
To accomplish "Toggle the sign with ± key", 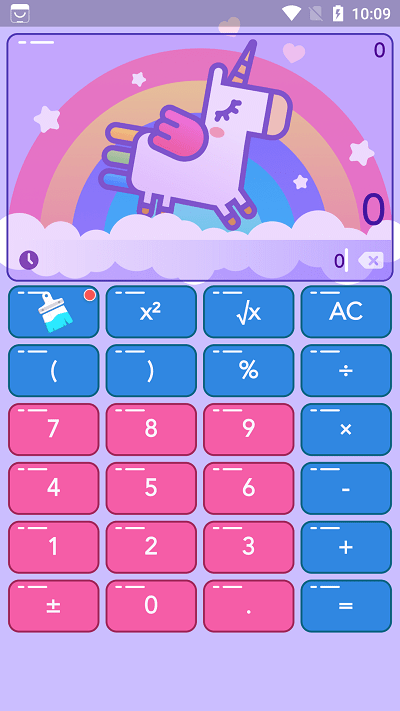I will click(x=54, y=607).
